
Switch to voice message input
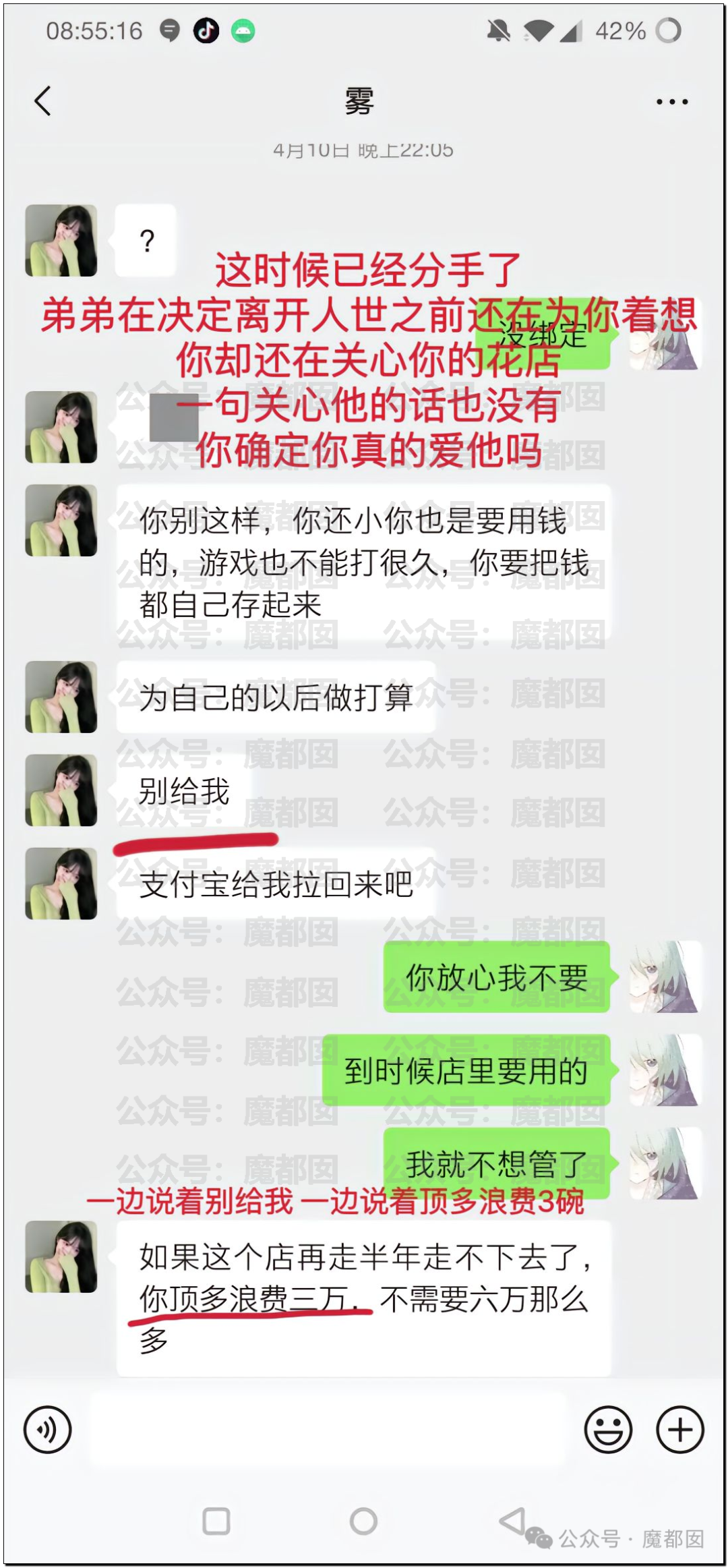pos(47,1429)
